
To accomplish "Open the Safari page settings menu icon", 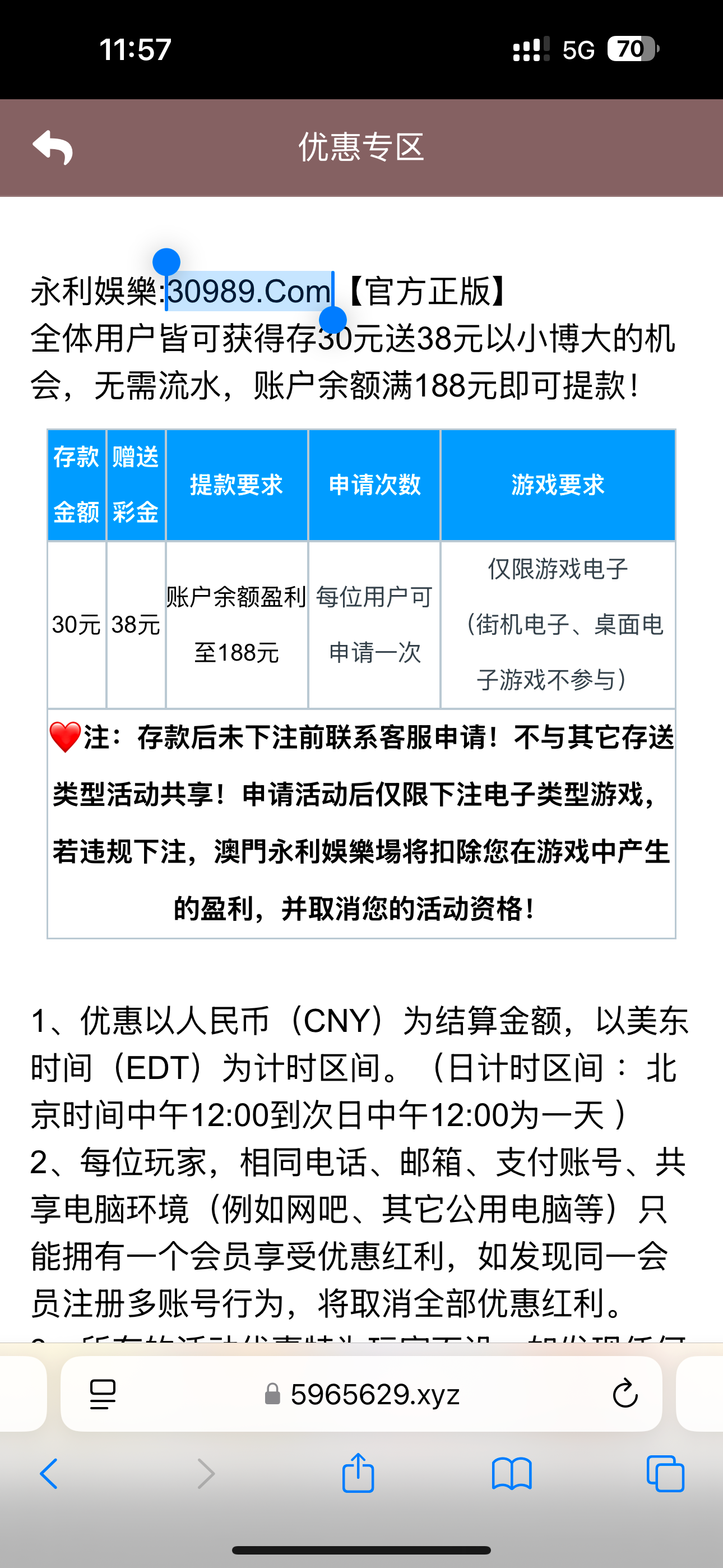I will click(x=102, y=1394).
